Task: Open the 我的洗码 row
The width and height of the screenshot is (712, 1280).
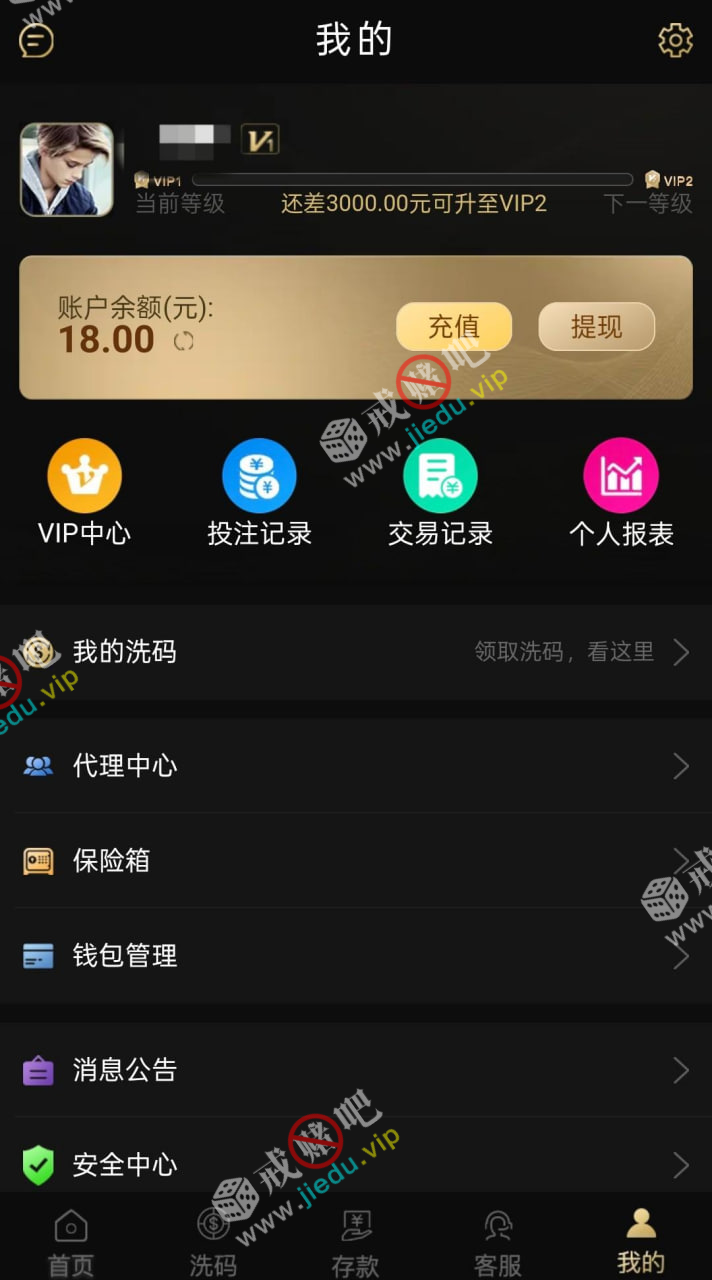Action: click(x=356, y=652)
